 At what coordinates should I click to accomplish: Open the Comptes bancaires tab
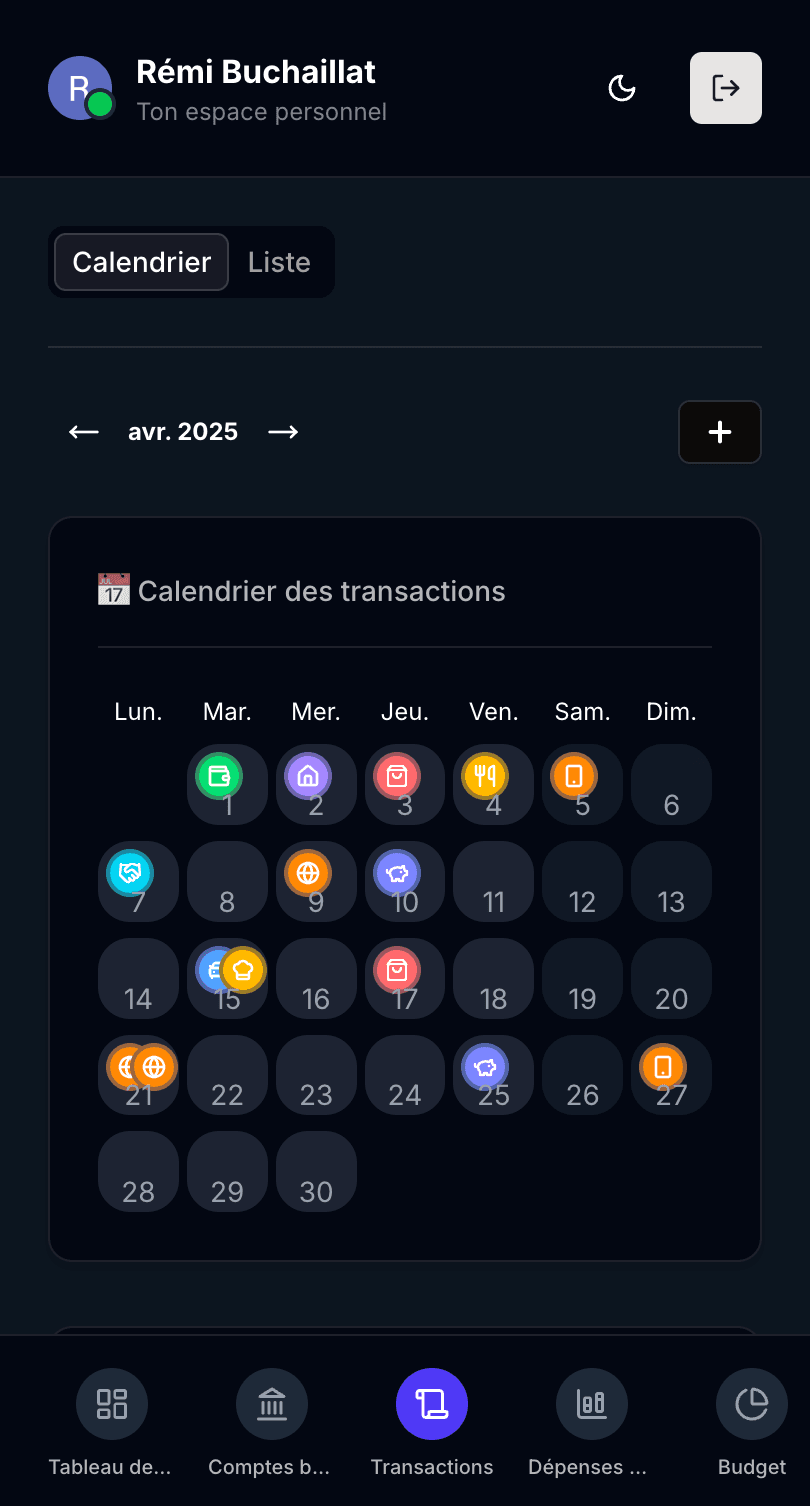(x=271, y=1422)
